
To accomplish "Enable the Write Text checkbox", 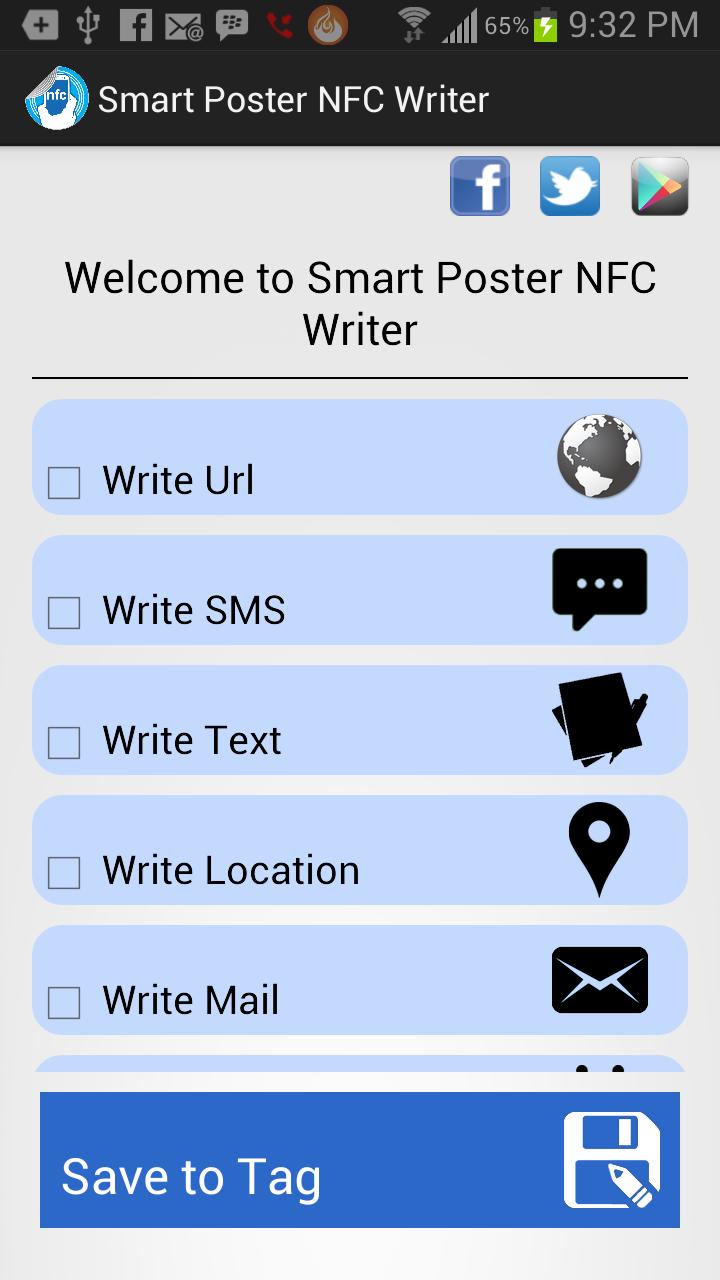I will (63, 743).
